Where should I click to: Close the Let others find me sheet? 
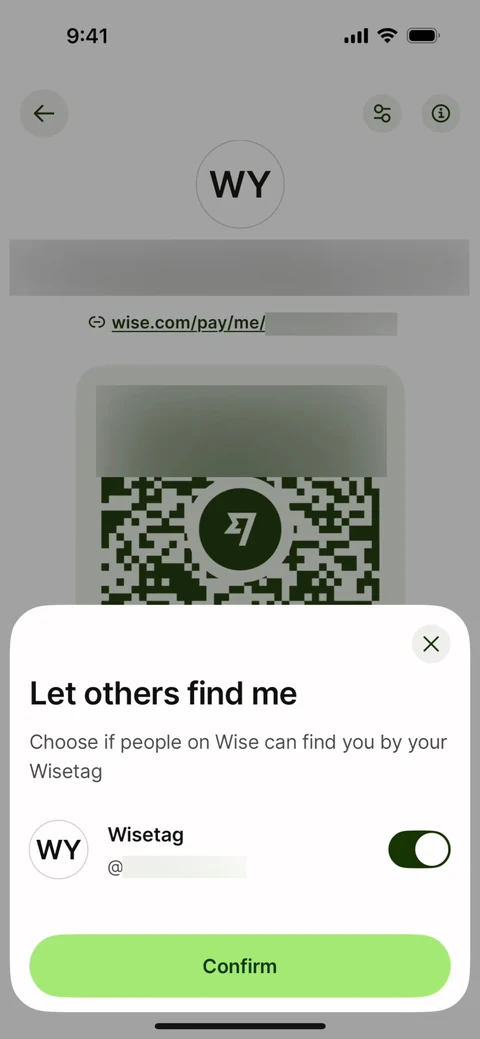pyautogui.click(x=431, y=643)
